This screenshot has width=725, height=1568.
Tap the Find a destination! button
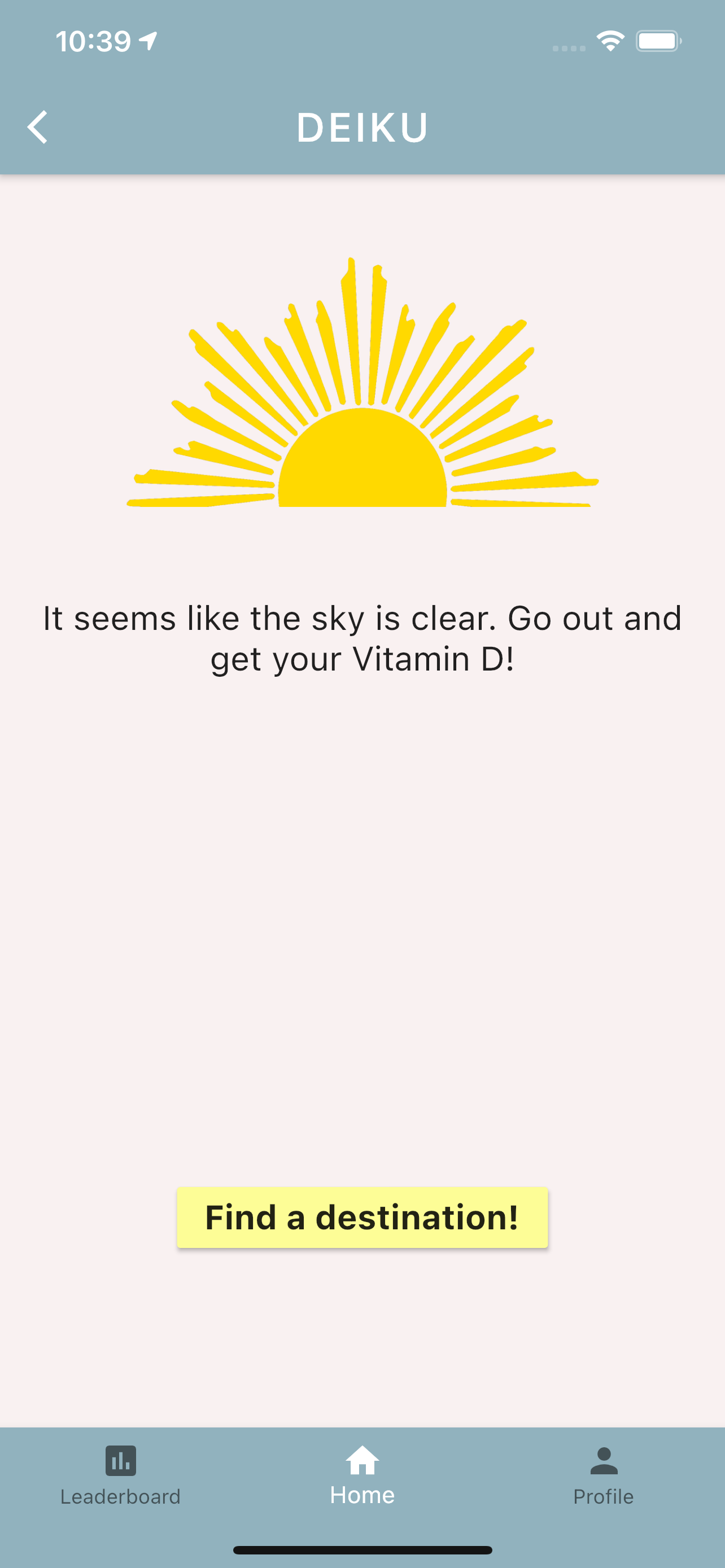(362, 1217)
